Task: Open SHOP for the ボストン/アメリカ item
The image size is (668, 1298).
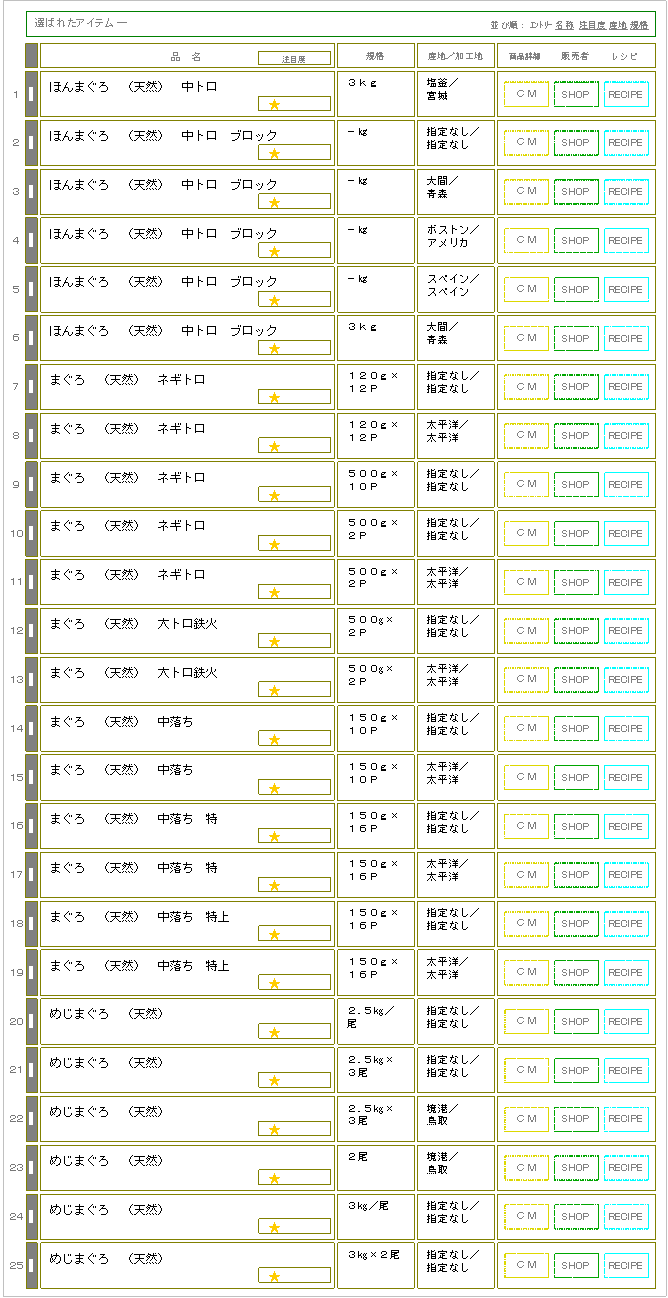Action: pyautogui.click(x=576, y=241)
